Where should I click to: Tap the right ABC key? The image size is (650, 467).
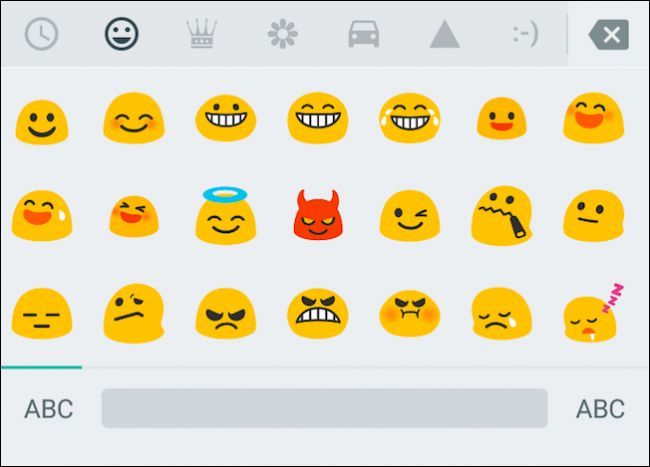(x=600, y=408)
